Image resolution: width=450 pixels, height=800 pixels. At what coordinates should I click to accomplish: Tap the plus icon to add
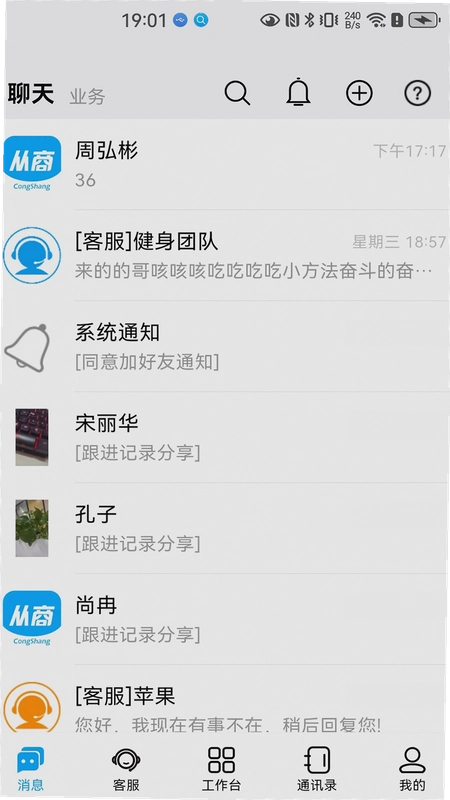point(359,93)
